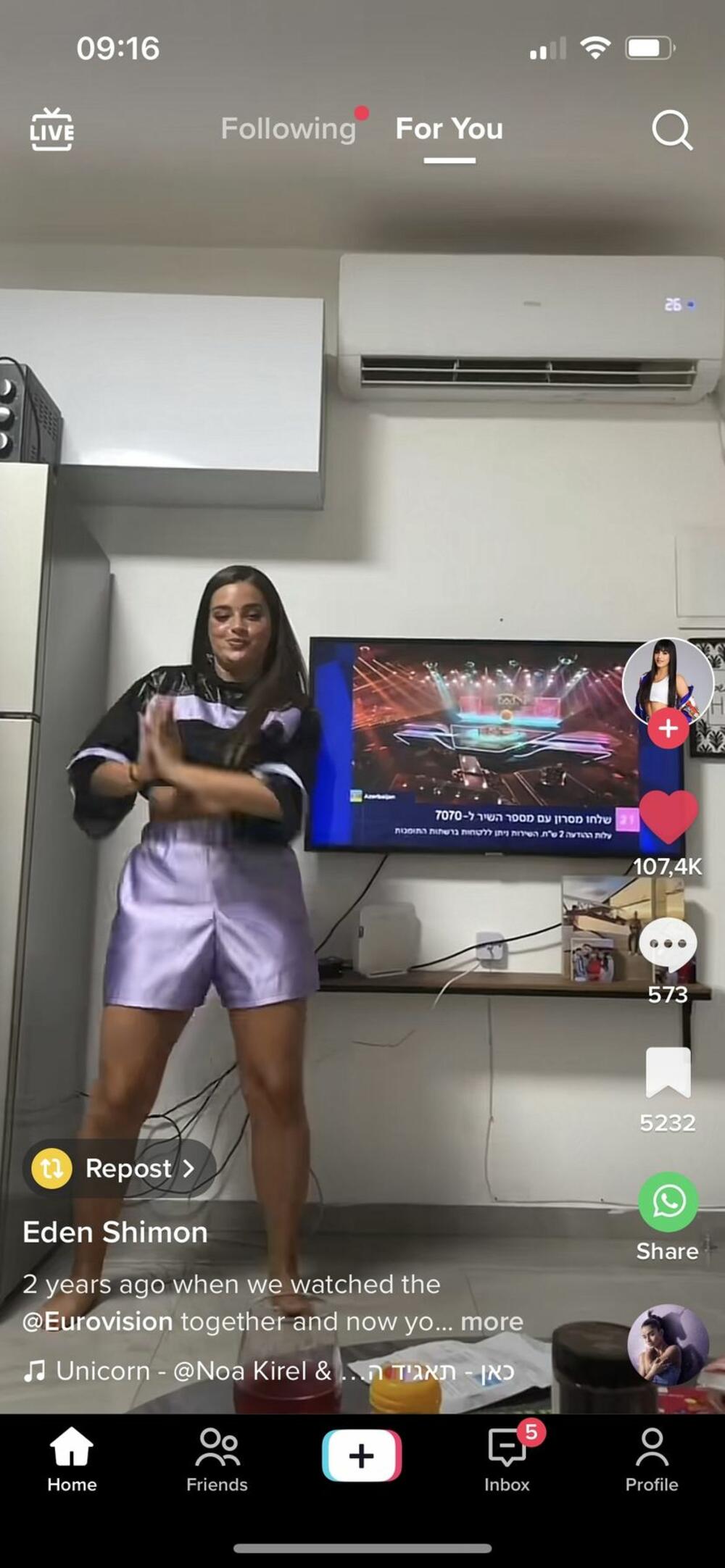Follow the @Eurovision mention in the caption

(98, 1322)
